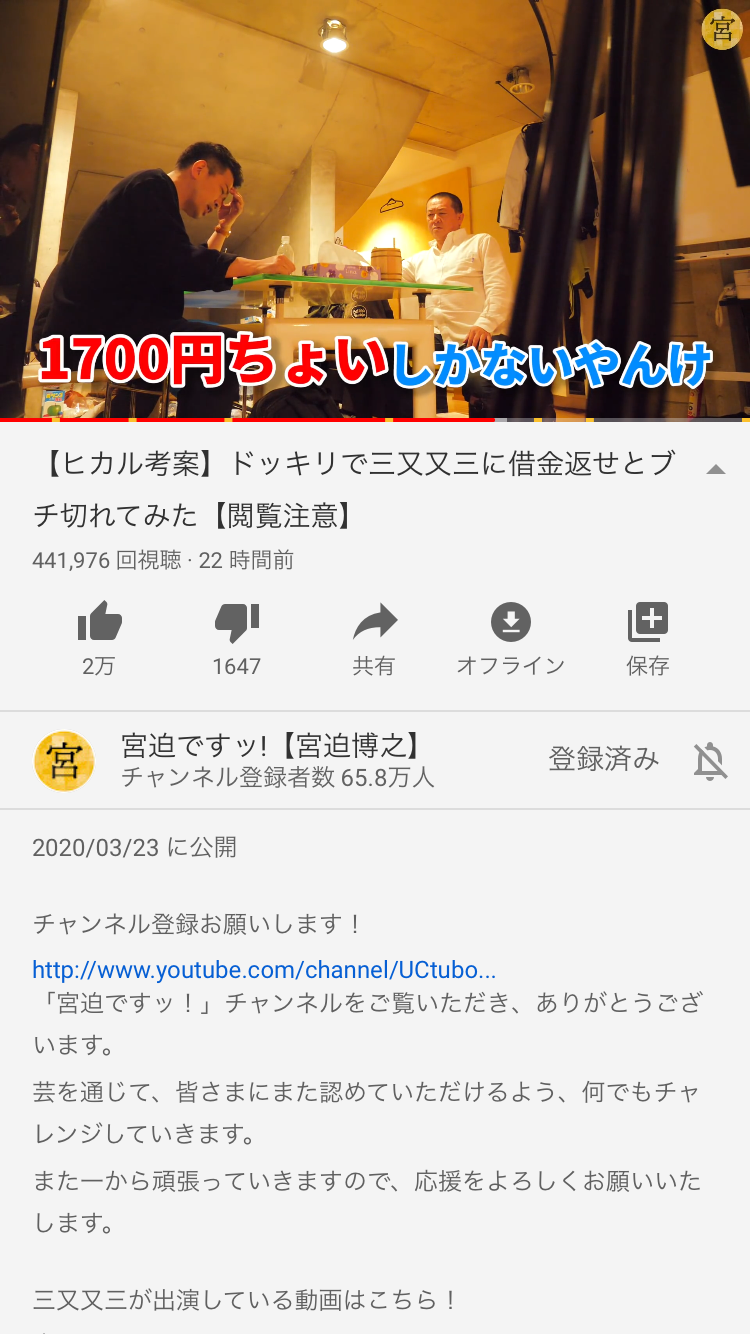Tap the video player to show controls

coord(375,200)
